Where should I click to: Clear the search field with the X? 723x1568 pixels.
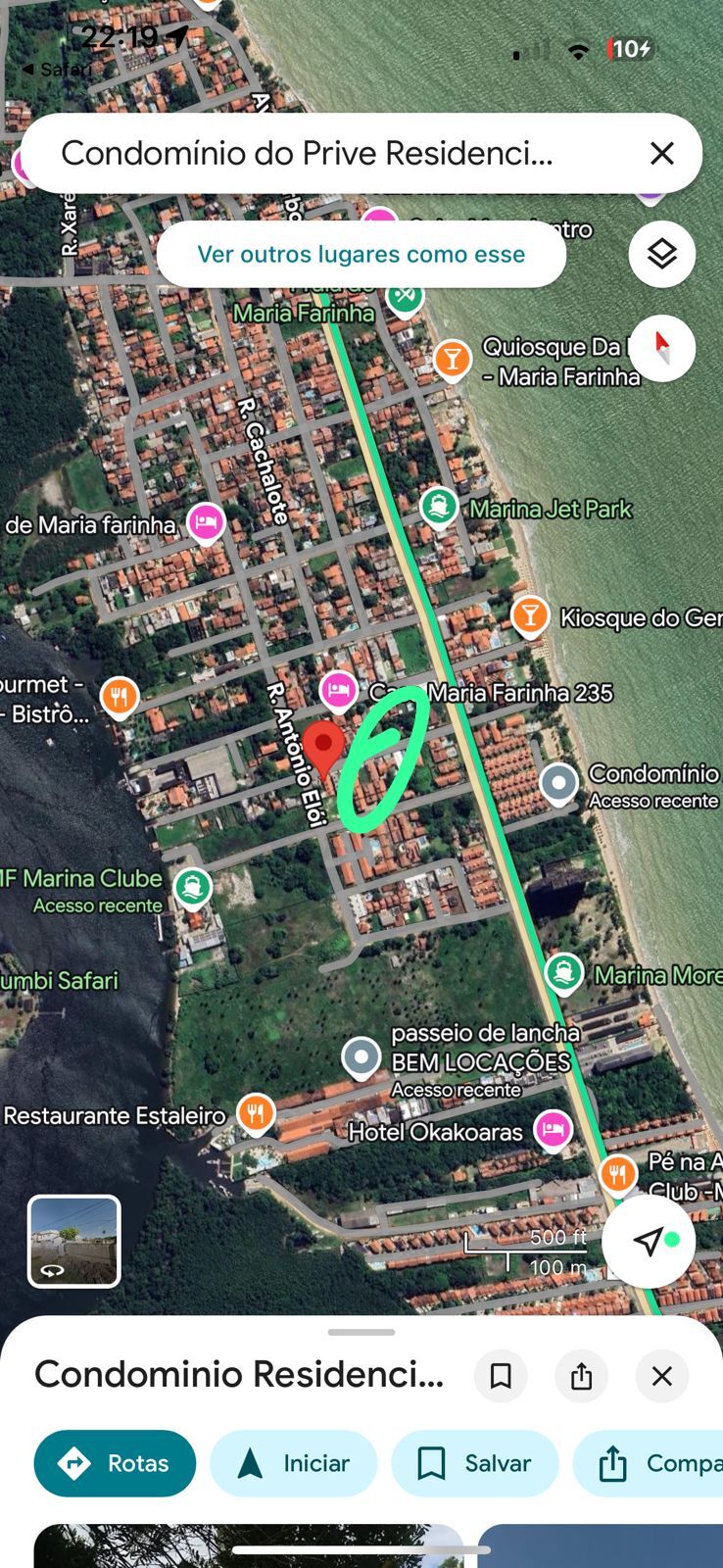tap(662, 154)
